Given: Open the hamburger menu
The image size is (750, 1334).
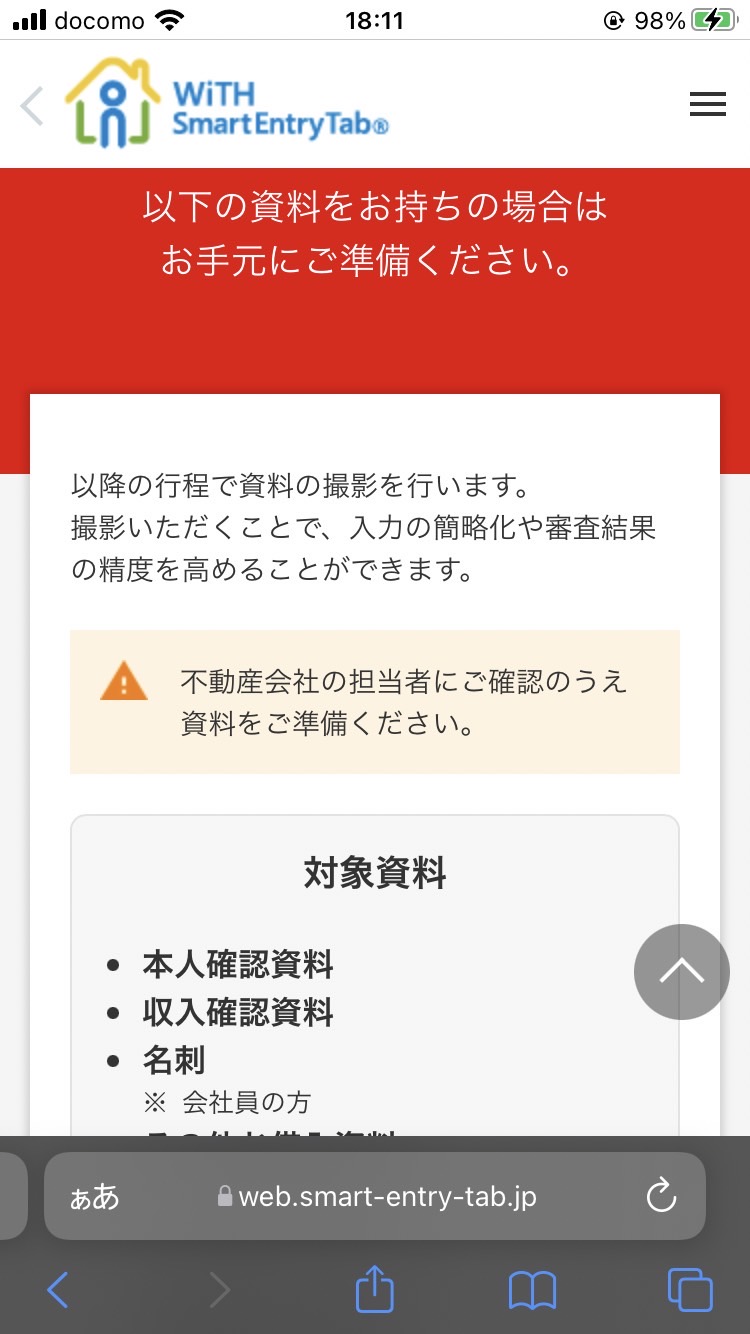Looking at the screenshot, I should click(708, 104).
